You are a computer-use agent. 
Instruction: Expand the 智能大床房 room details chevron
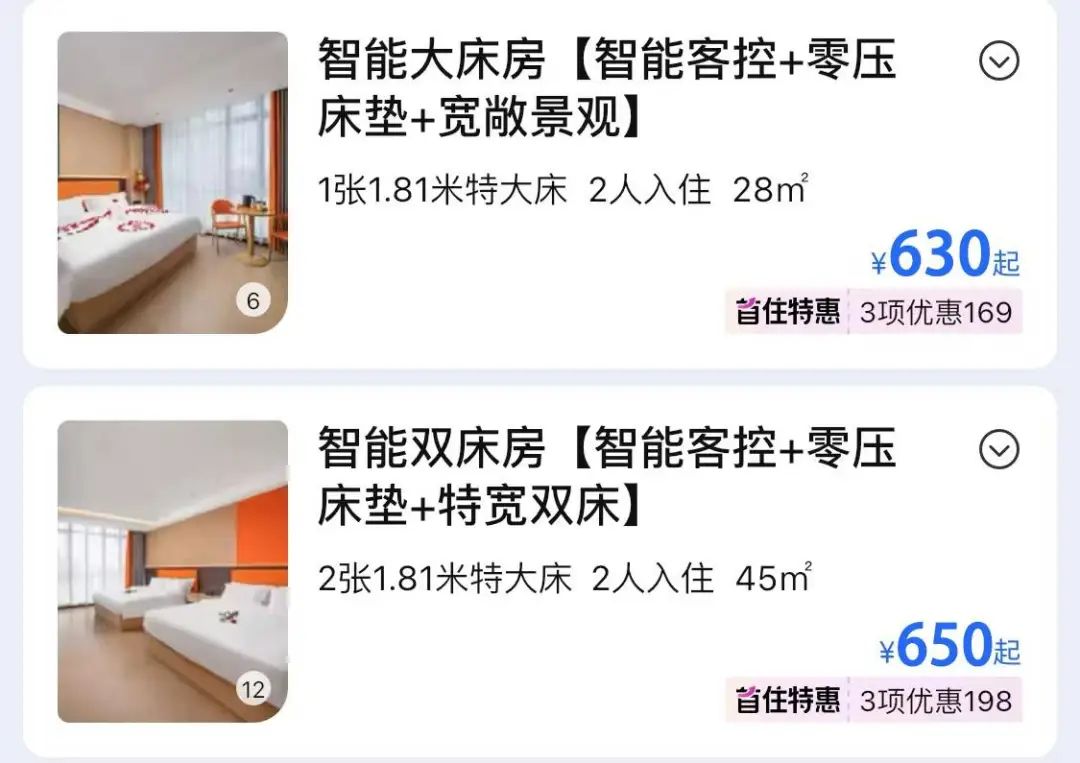tap(998, 62)
